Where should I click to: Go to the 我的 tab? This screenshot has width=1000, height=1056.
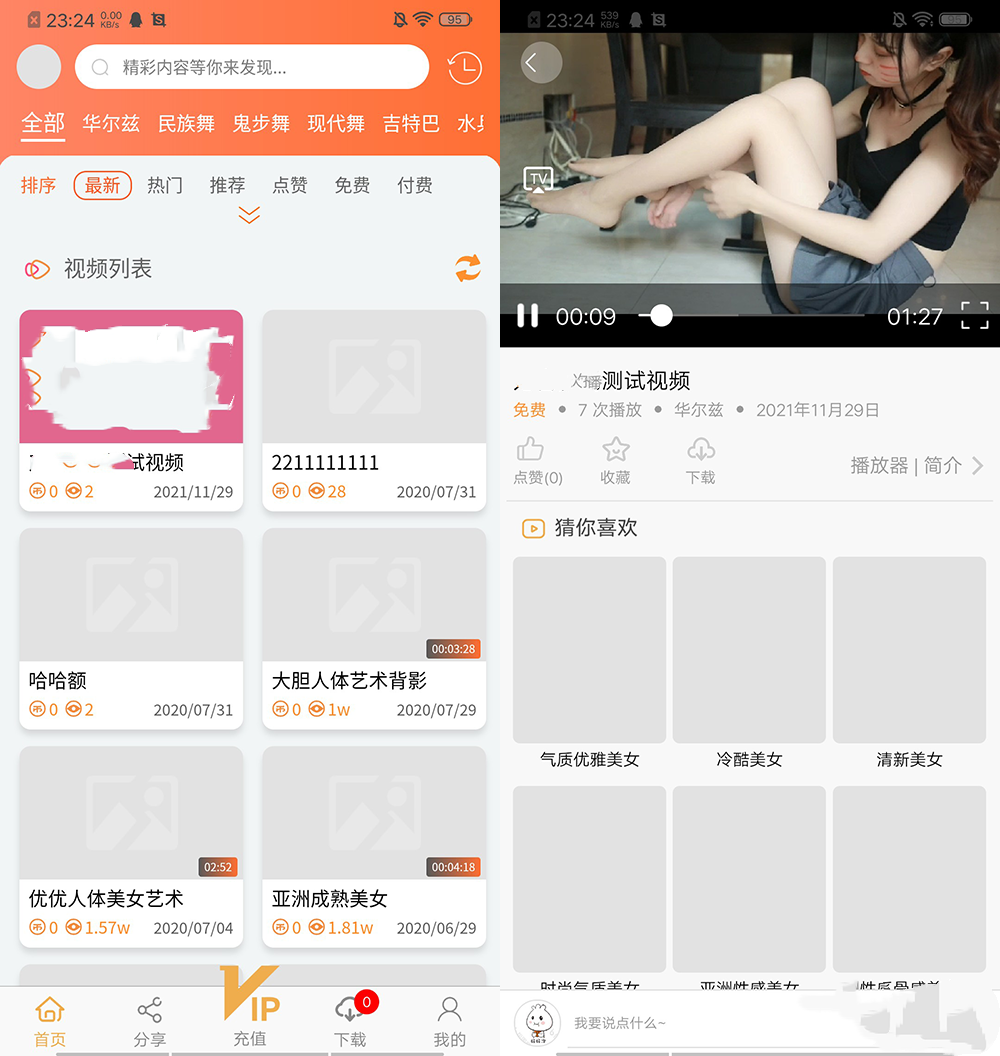click(450, 1020)
